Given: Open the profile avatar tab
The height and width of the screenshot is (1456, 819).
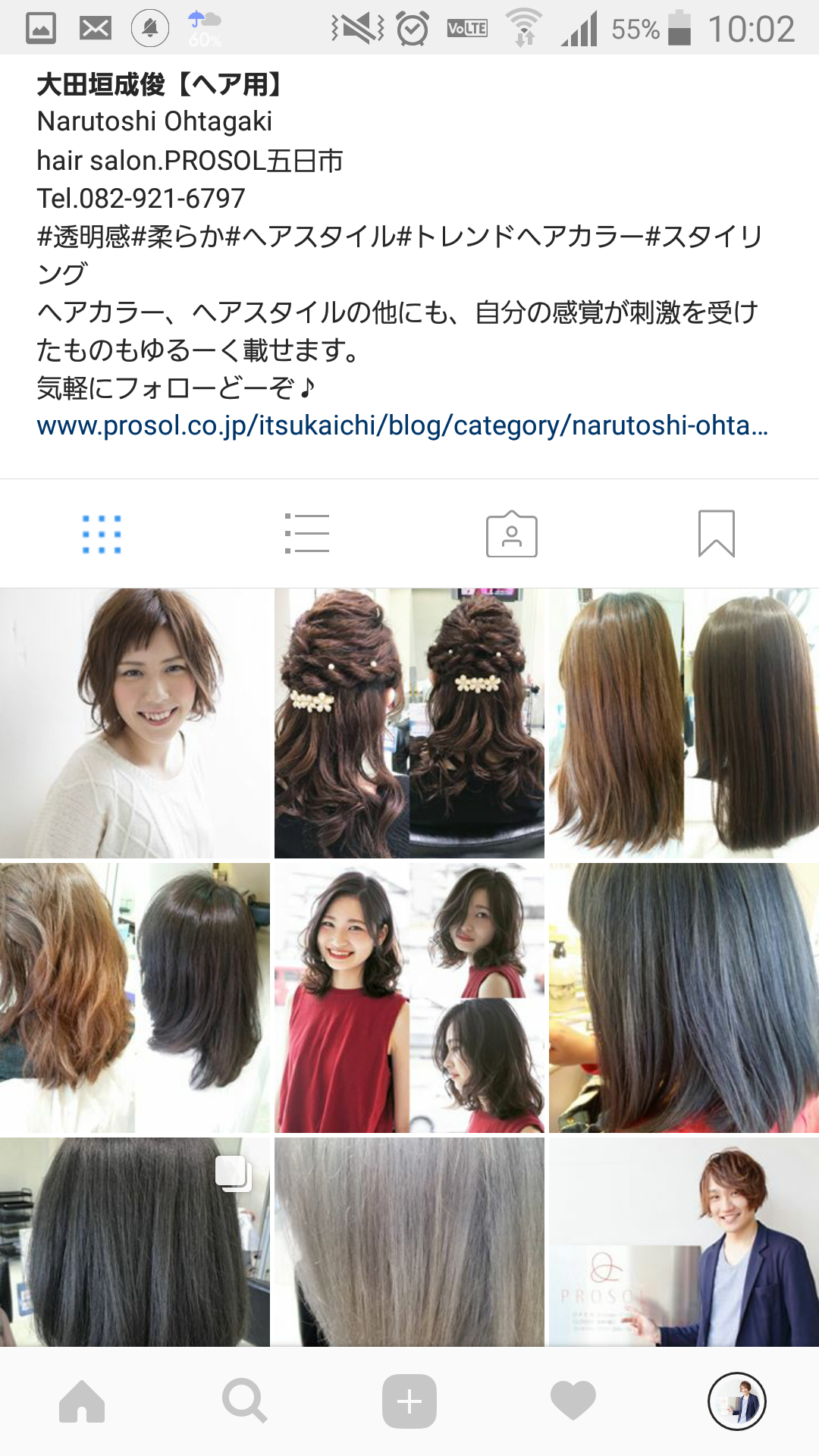Looking at the screenshot, I should point(737,1401).
